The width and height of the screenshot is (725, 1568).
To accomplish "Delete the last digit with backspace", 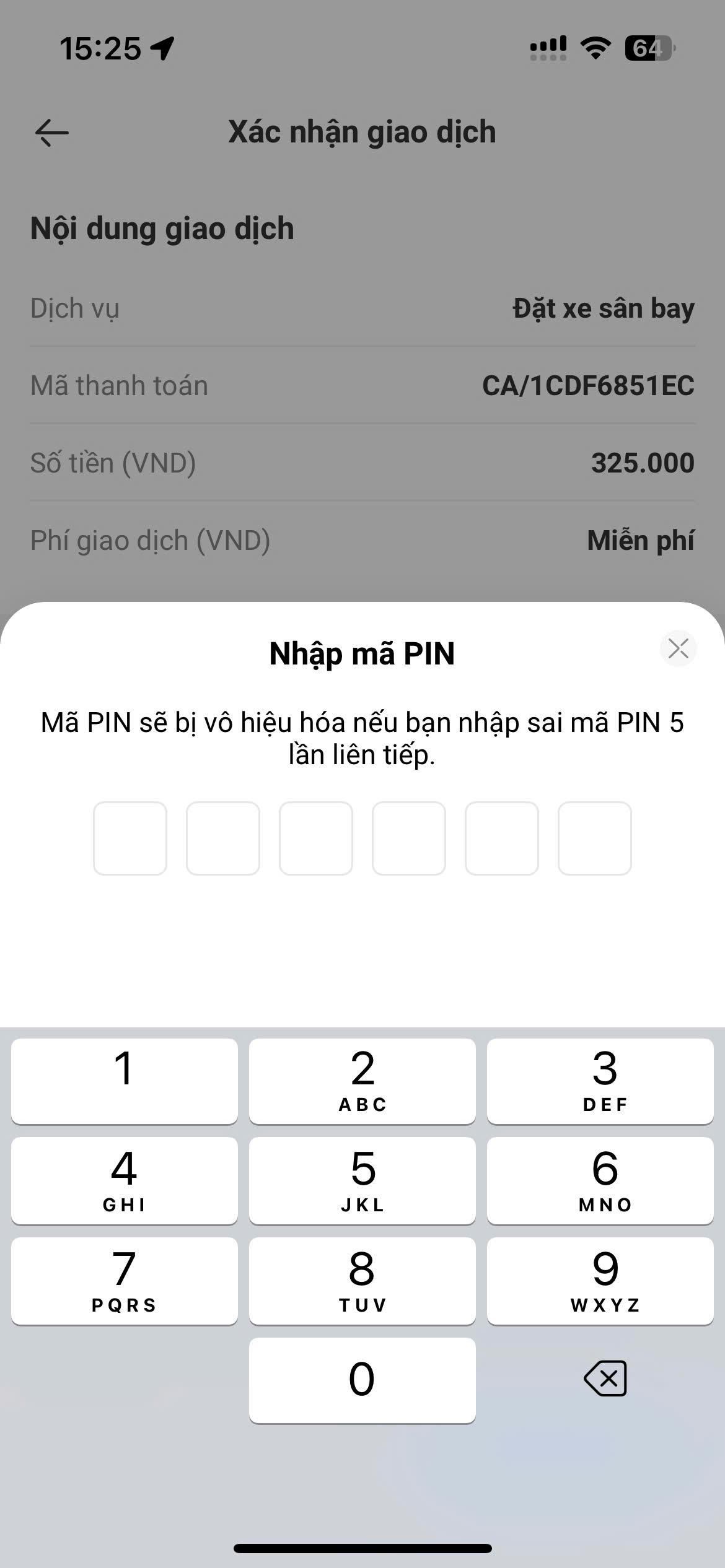I will pyautogui.click(x=605, y=1379).
